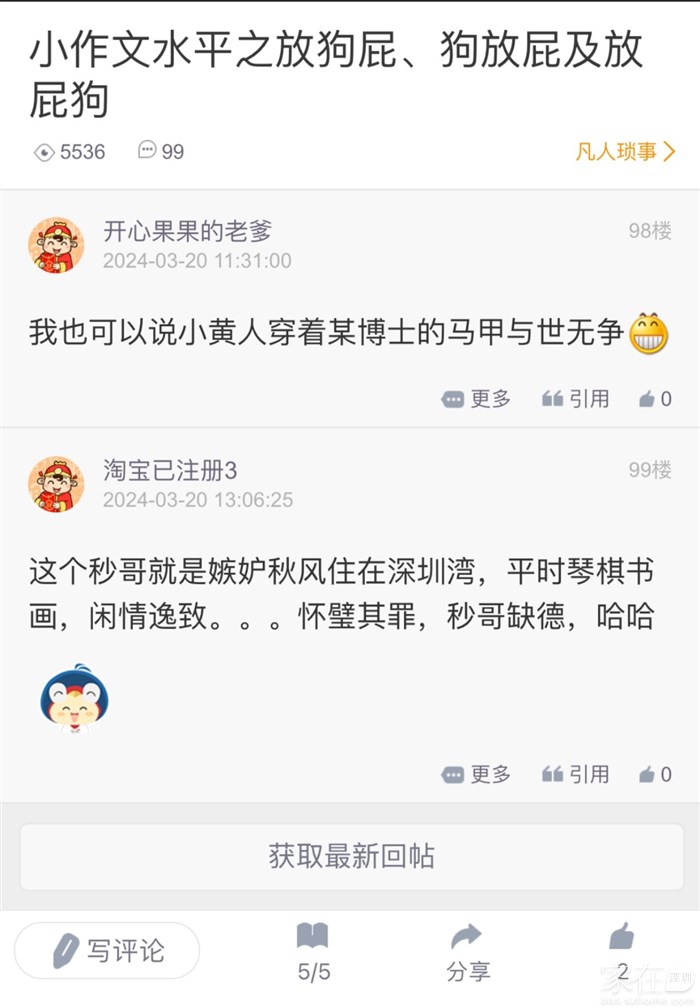Viewport: 700px width, 1008px height.
Task: View 淘宝已注册3's profile avatar
Action: pos(56,485)
